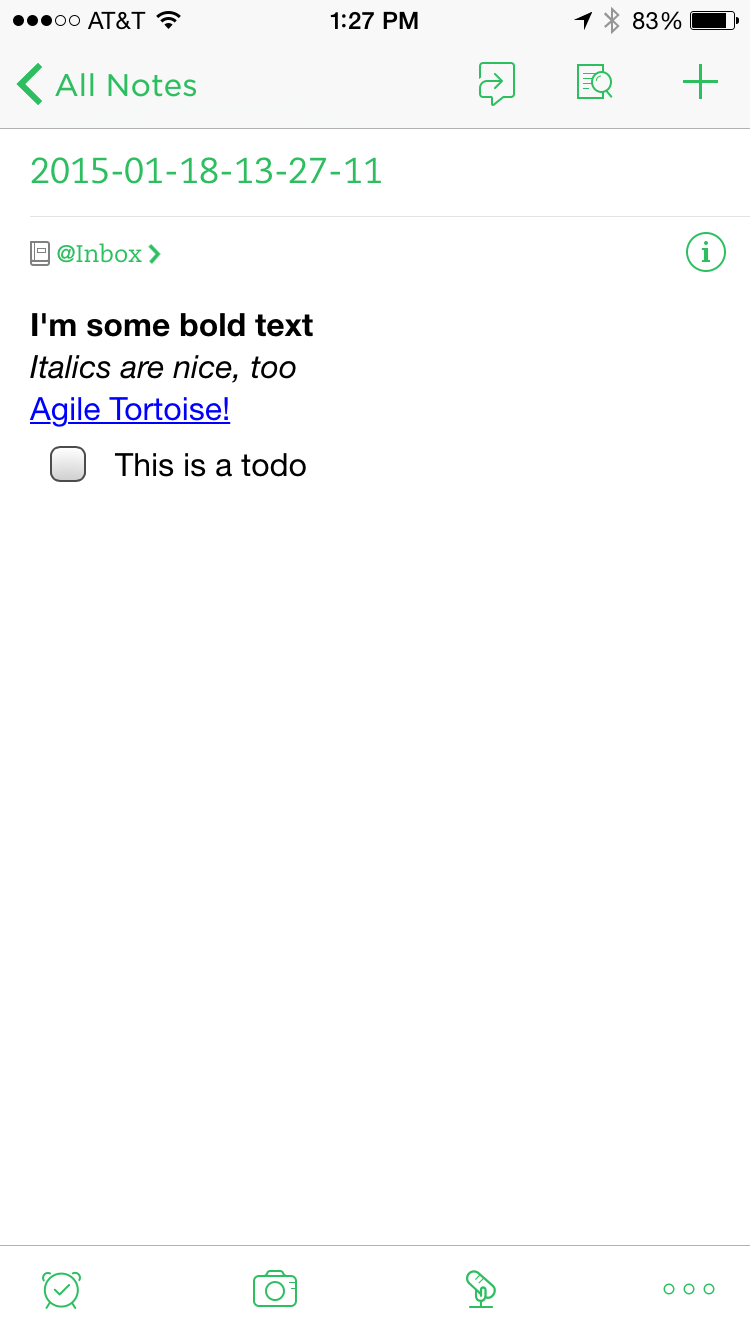Go back to All Notes

[x=107, y=85]
